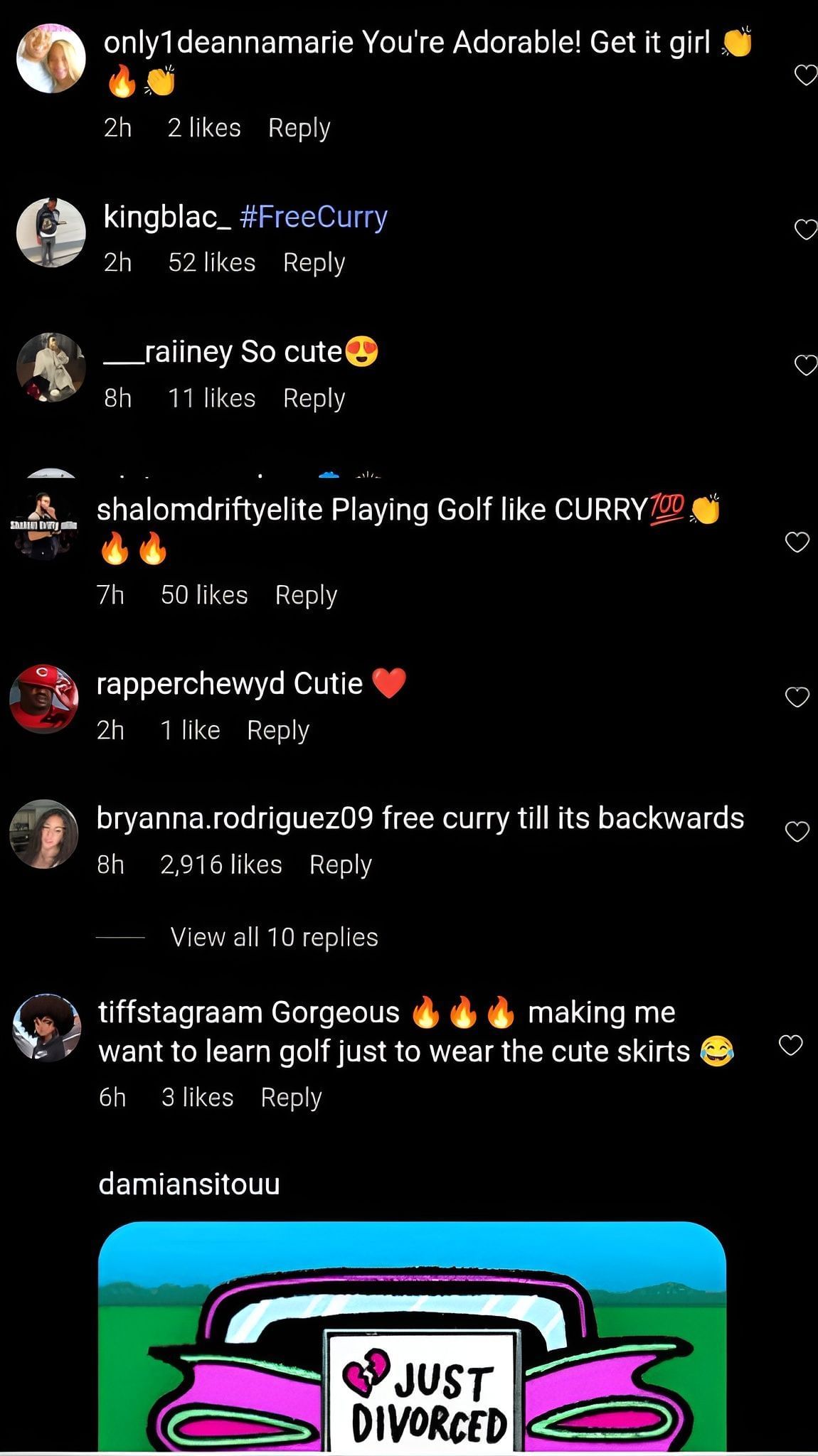
Task: Like bryanna.rodriguez09's comment
Action: (797, 831)
